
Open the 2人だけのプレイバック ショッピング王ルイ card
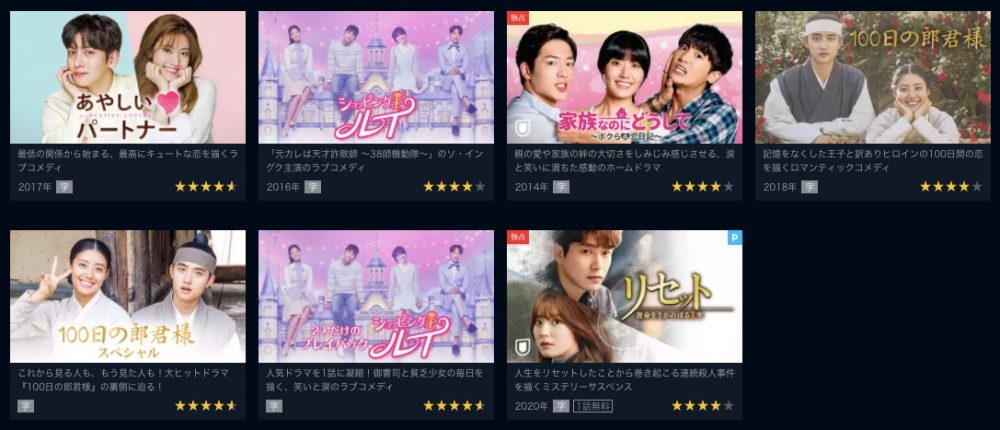click(x=376, y=296)
